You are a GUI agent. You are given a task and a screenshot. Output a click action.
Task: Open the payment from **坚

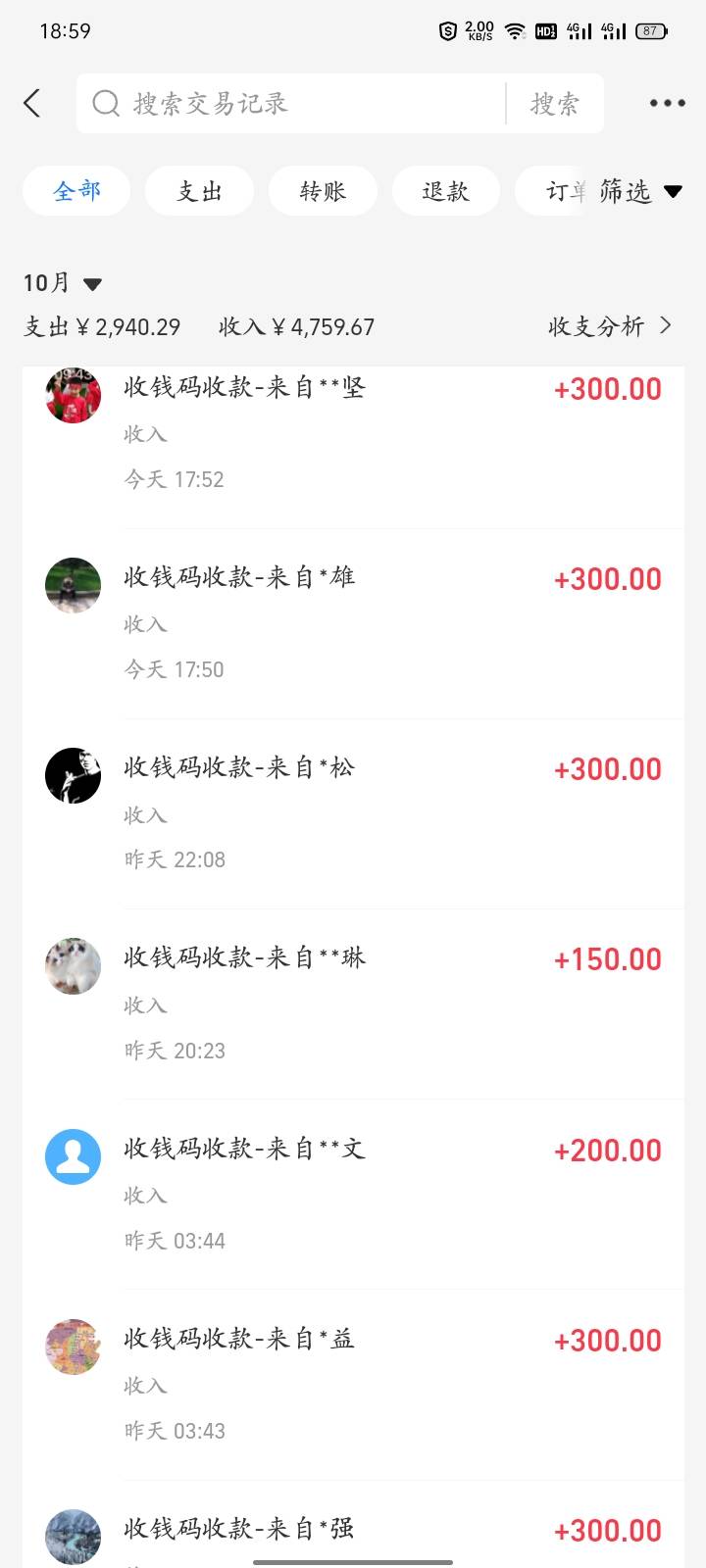click(353, 431)
